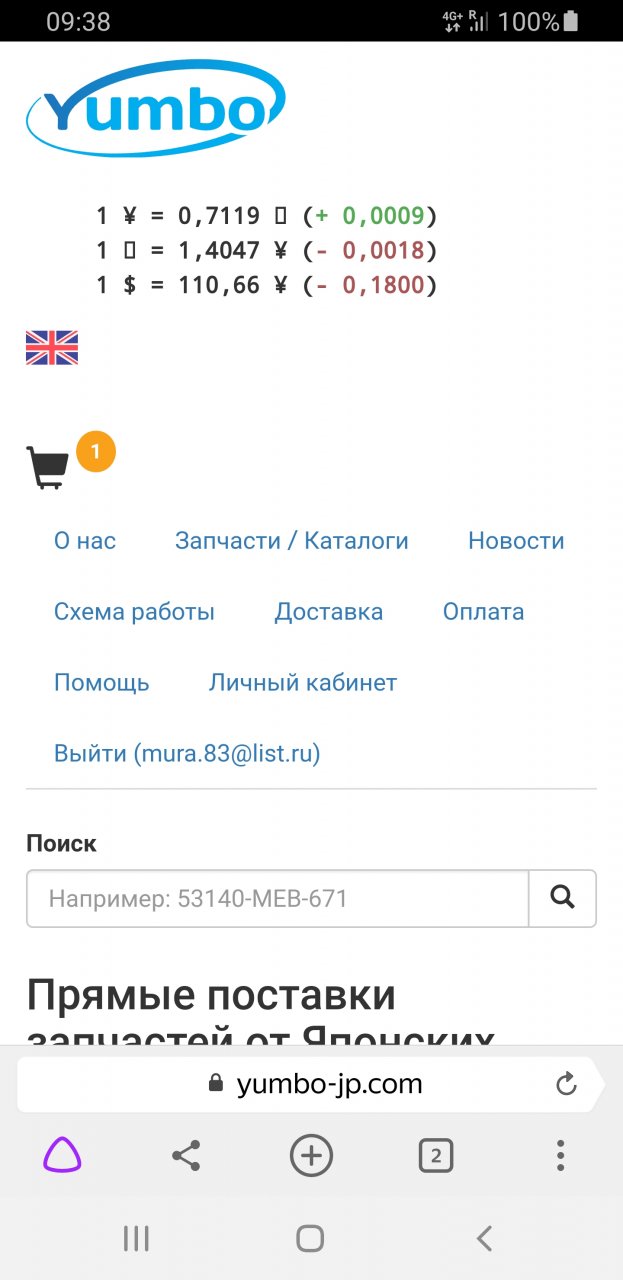
Task: Focus the part number search field
Action: tap(277, 899)
